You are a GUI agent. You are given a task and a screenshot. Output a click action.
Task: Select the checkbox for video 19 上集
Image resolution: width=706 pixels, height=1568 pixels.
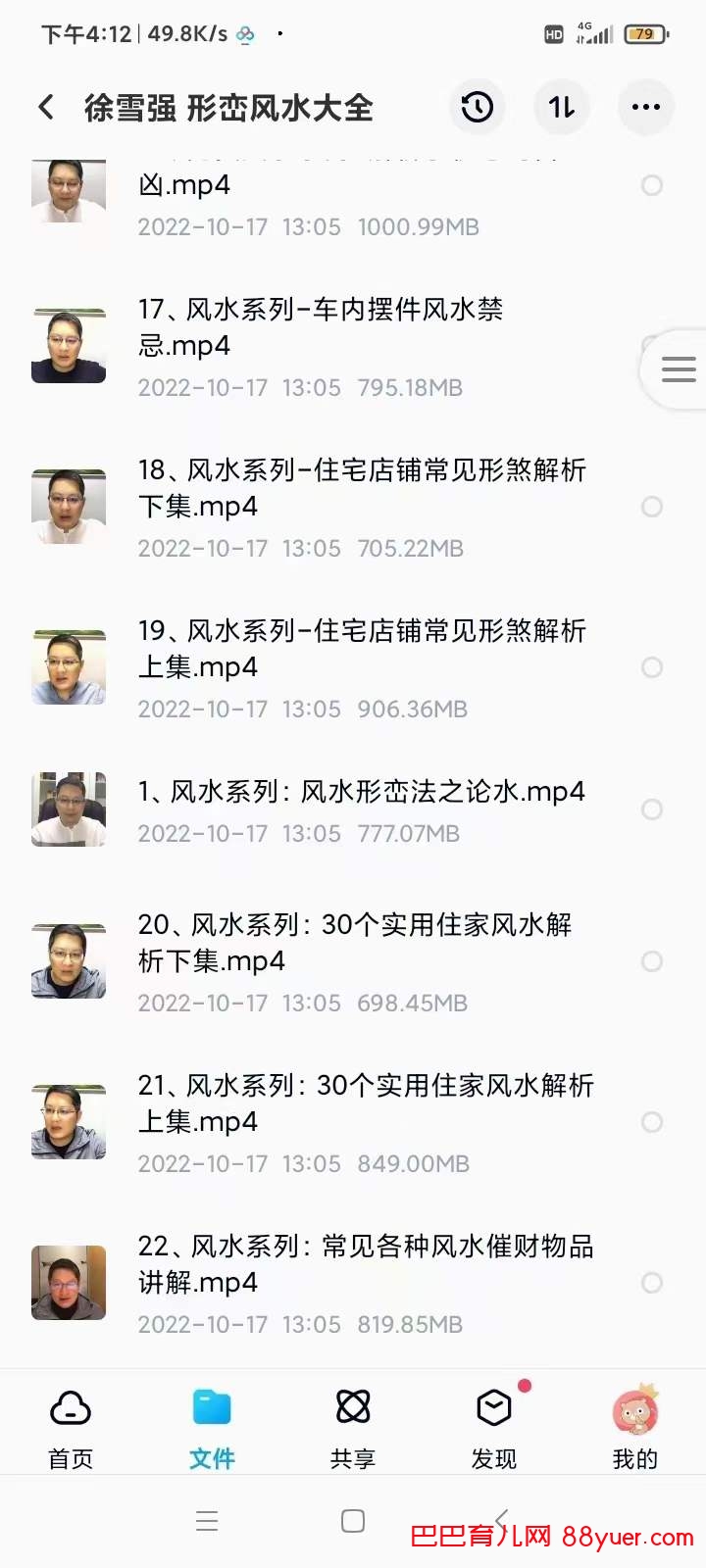[652, 667]
